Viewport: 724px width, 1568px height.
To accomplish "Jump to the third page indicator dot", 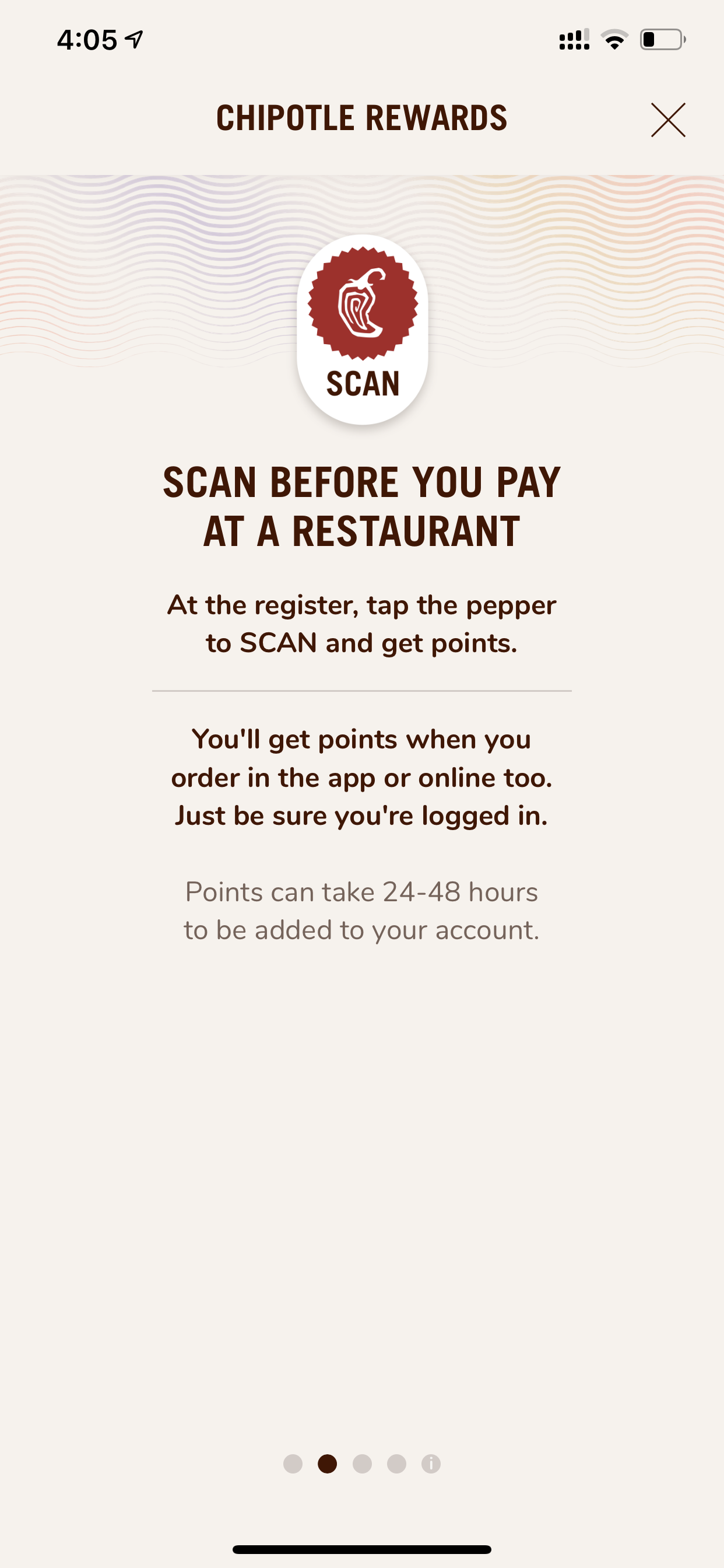I will coord(362,1464).
